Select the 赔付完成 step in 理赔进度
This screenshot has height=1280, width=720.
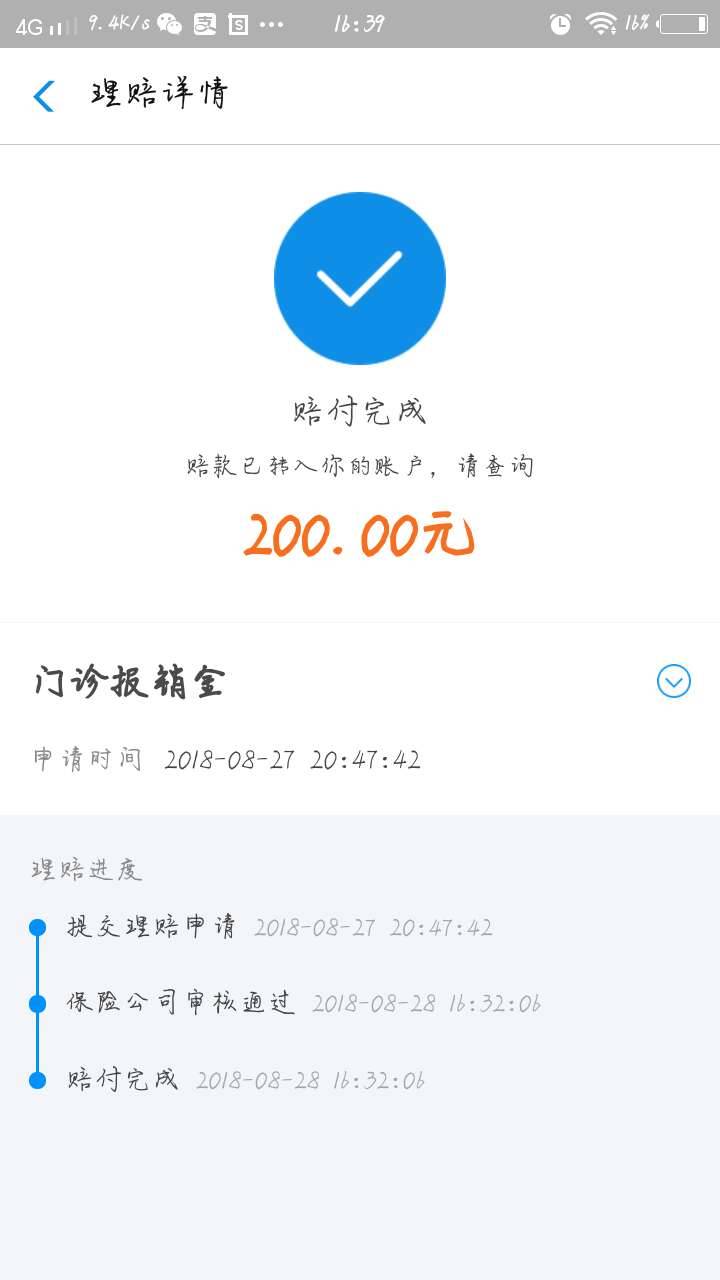(x=38, y=1079)
